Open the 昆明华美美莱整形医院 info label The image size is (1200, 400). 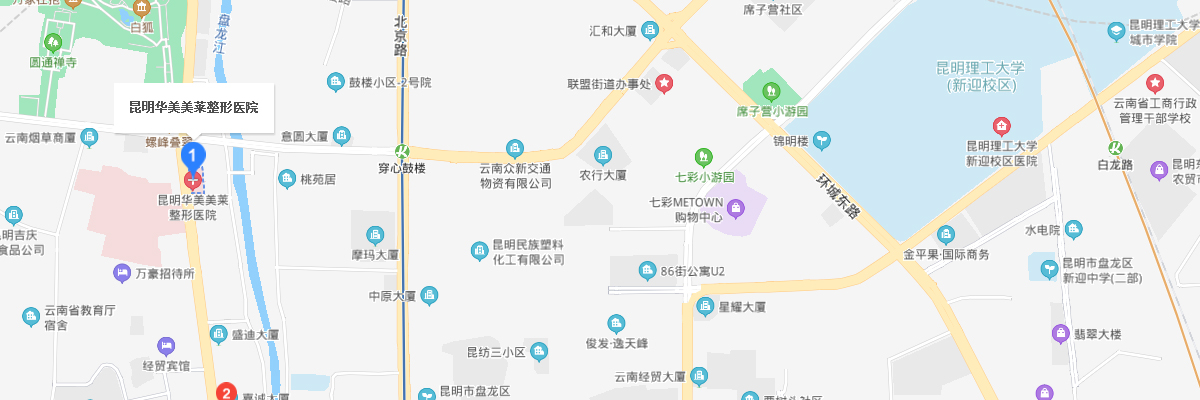tap(193, 107)
